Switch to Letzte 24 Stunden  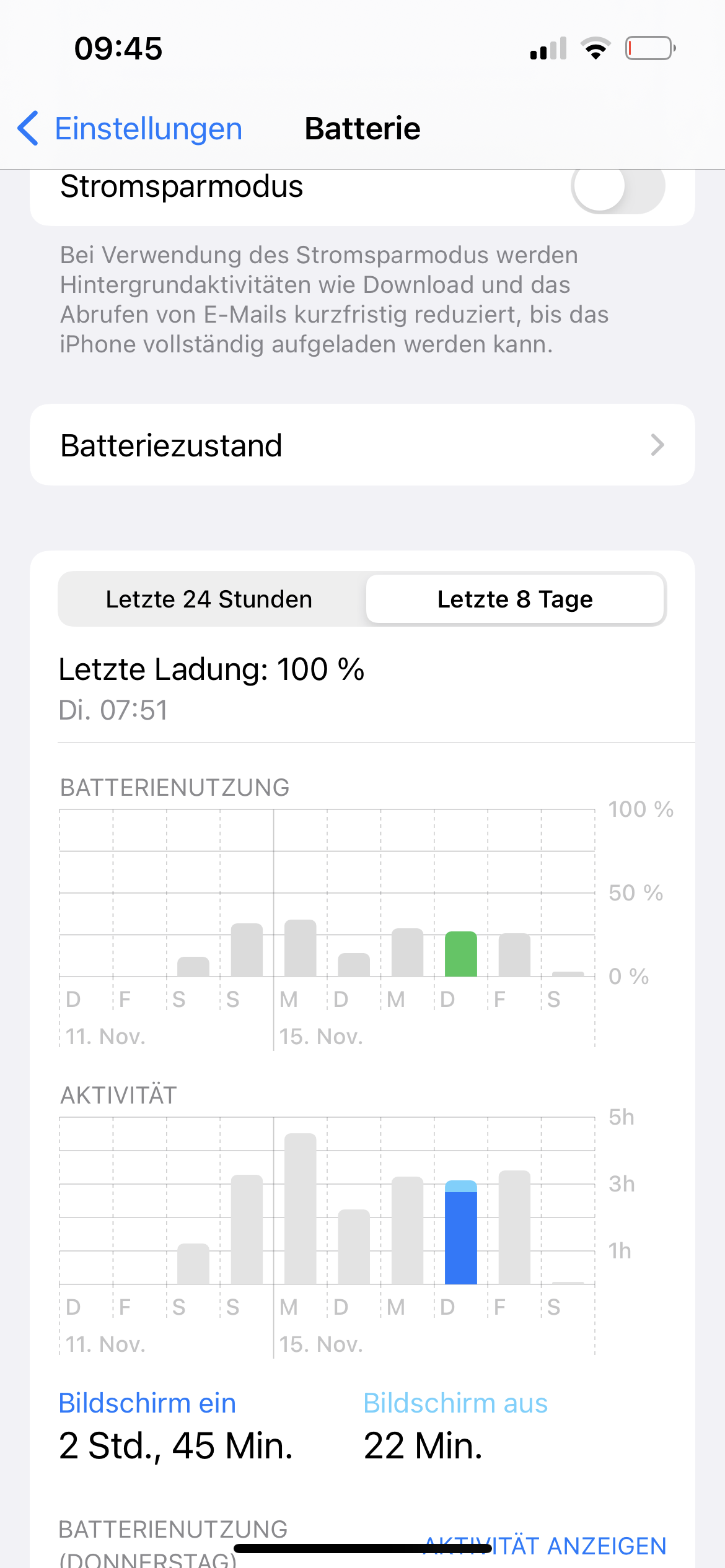click(x=209, y=599)
